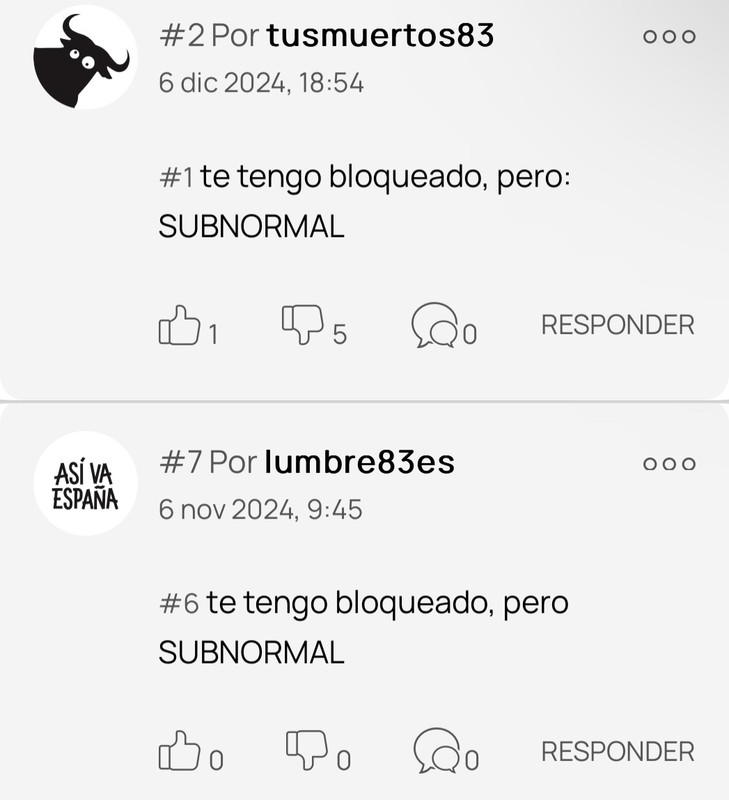
Task: View replies to lumbre83es's comment
Action: tap(437, 751)
